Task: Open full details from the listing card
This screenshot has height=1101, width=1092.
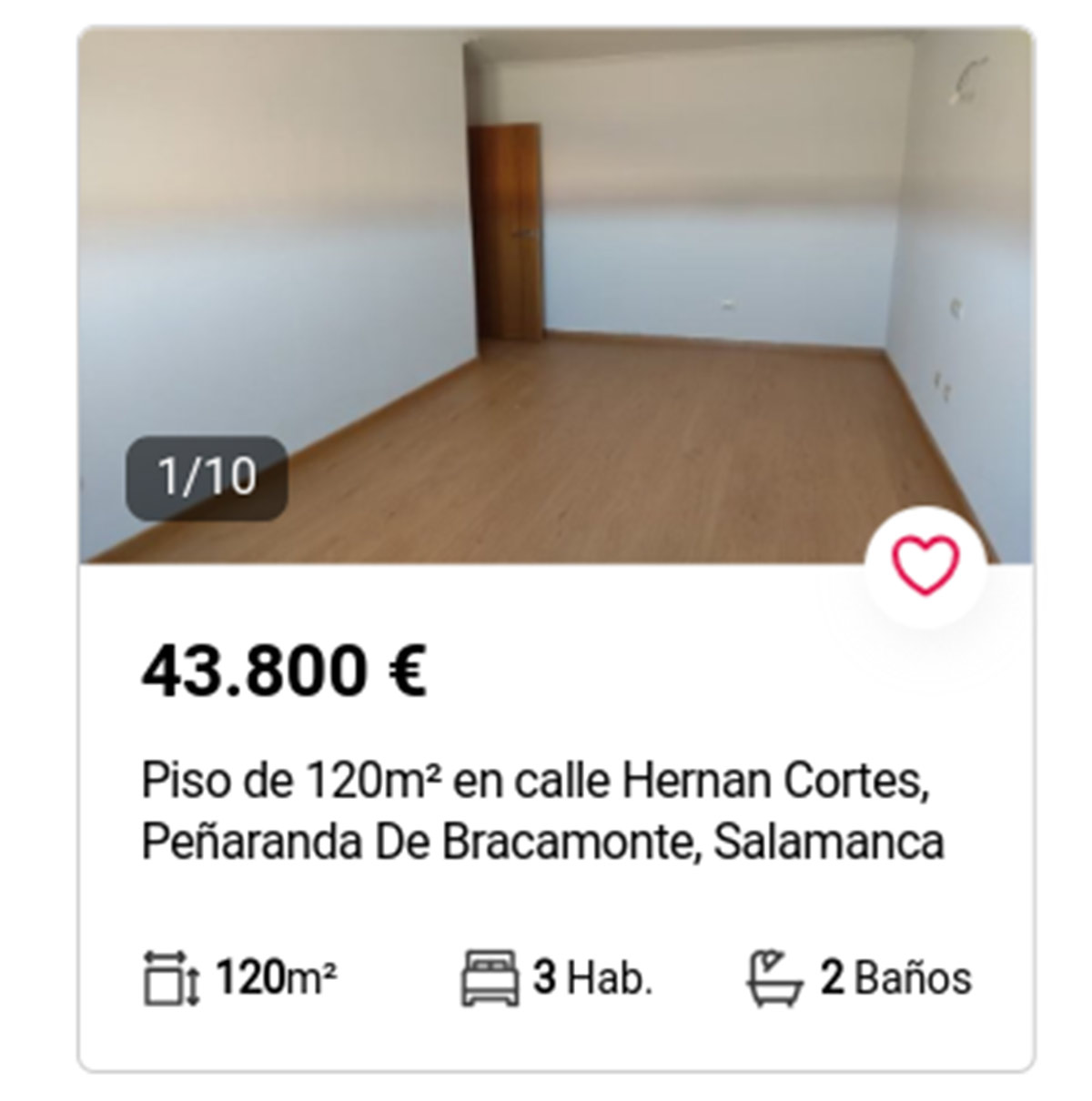Action: coord(537,810)
